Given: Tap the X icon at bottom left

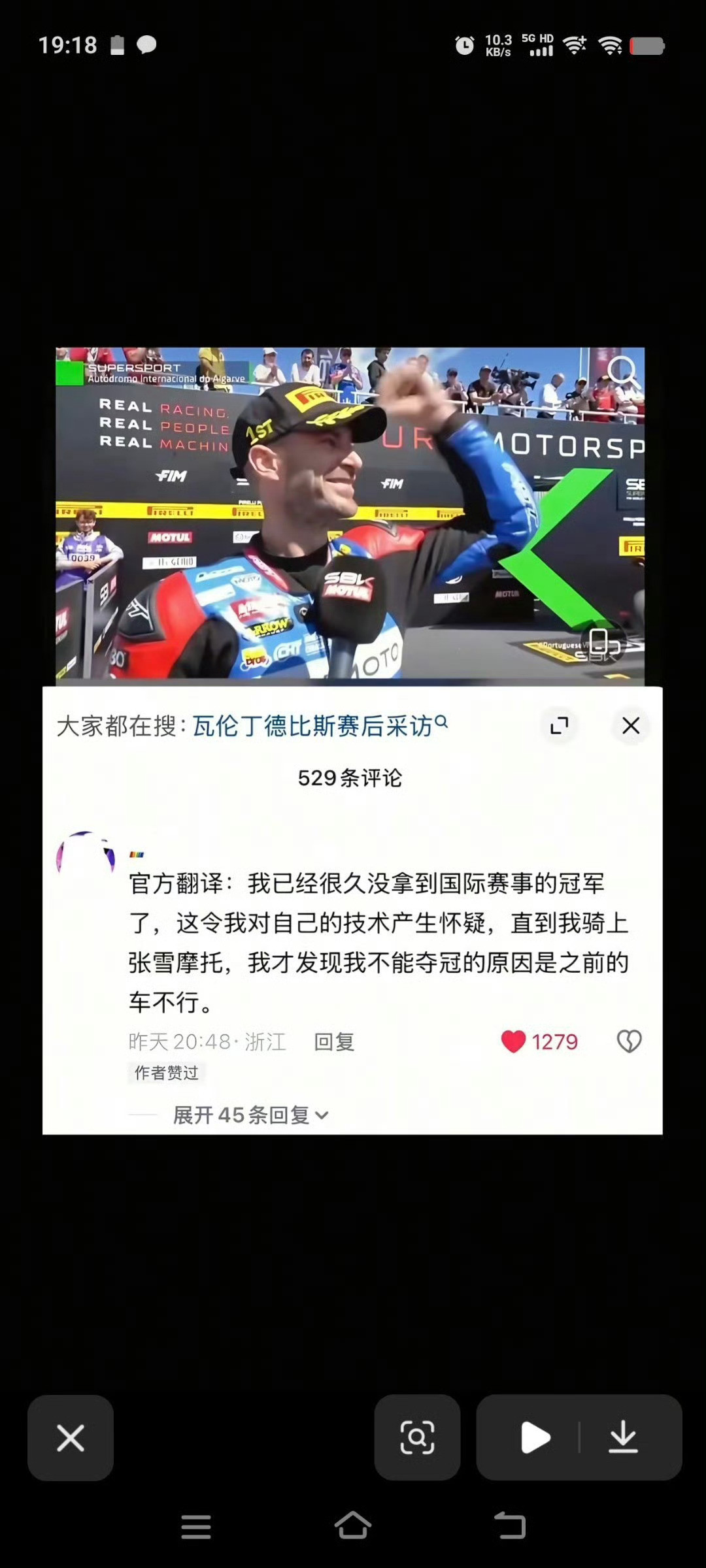Looking at the screenshot, I should pyautogui.click(x=71, y=1439).
